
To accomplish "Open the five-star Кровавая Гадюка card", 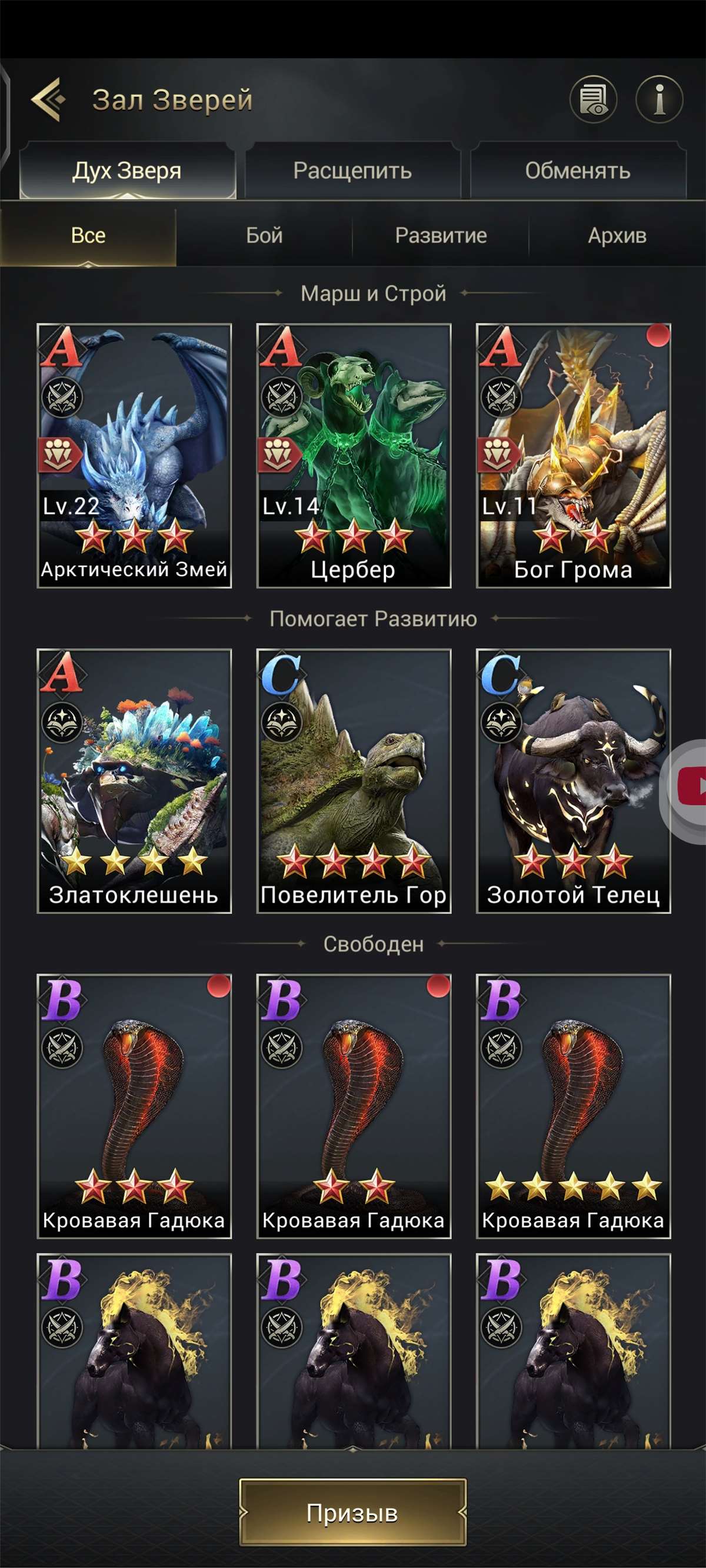I will 573,1106.
